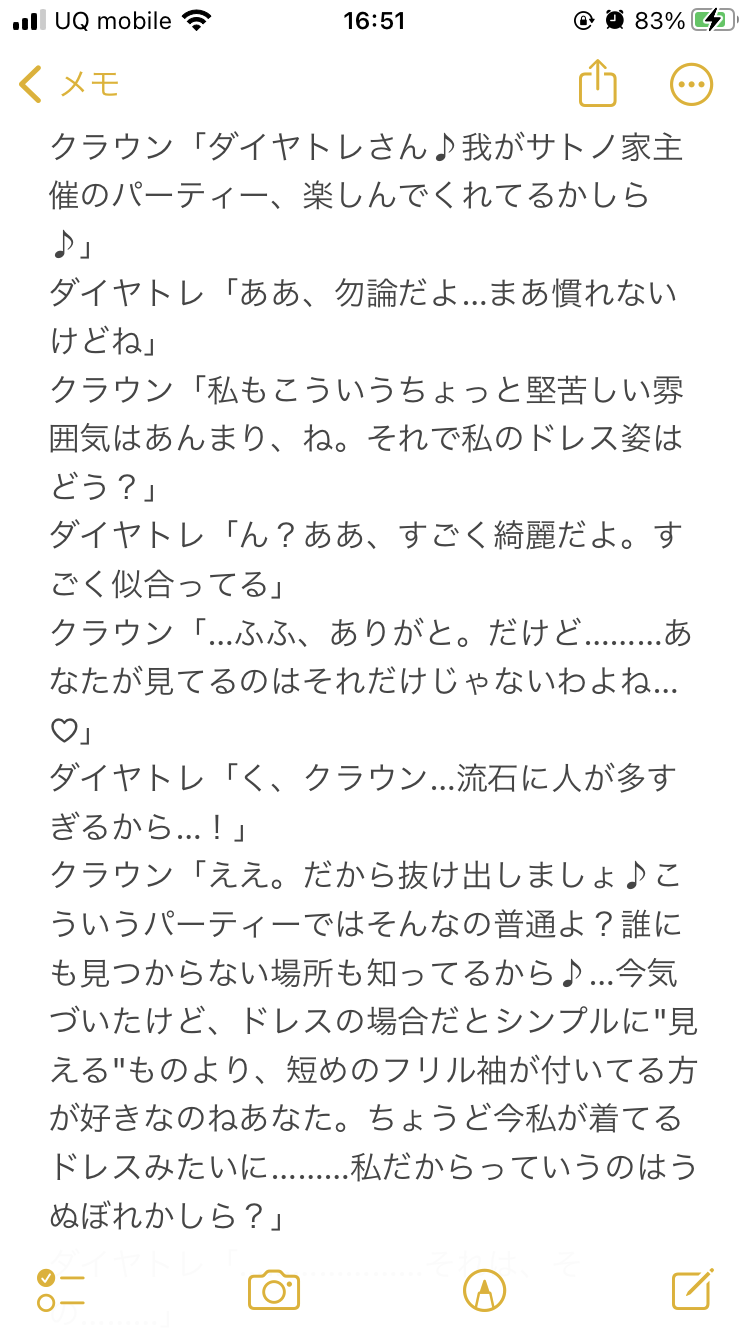Open the markup pen tool
Screen dimensions: 750x1334
point(484,1290)
